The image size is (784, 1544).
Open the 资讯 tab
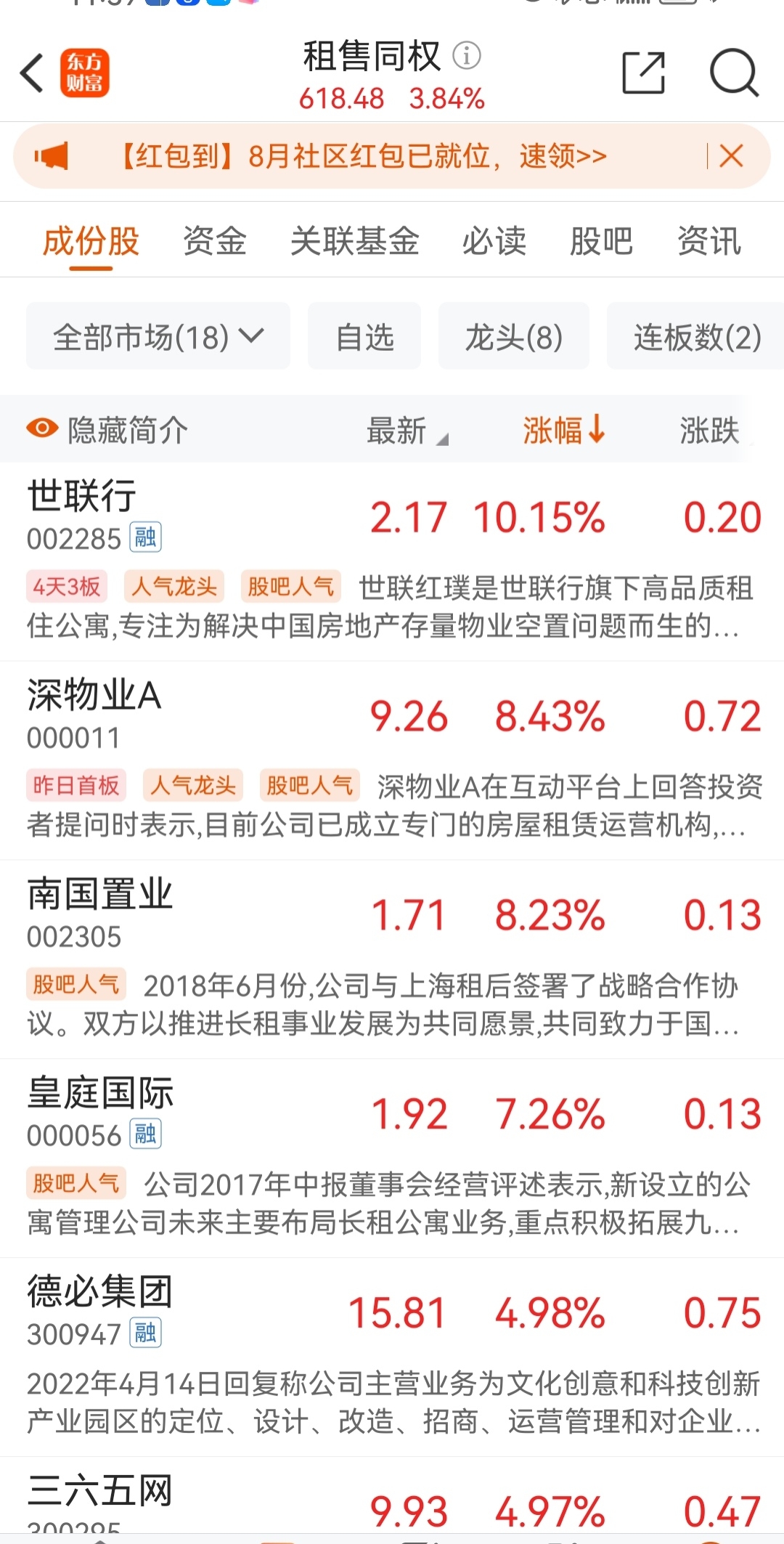709,241
